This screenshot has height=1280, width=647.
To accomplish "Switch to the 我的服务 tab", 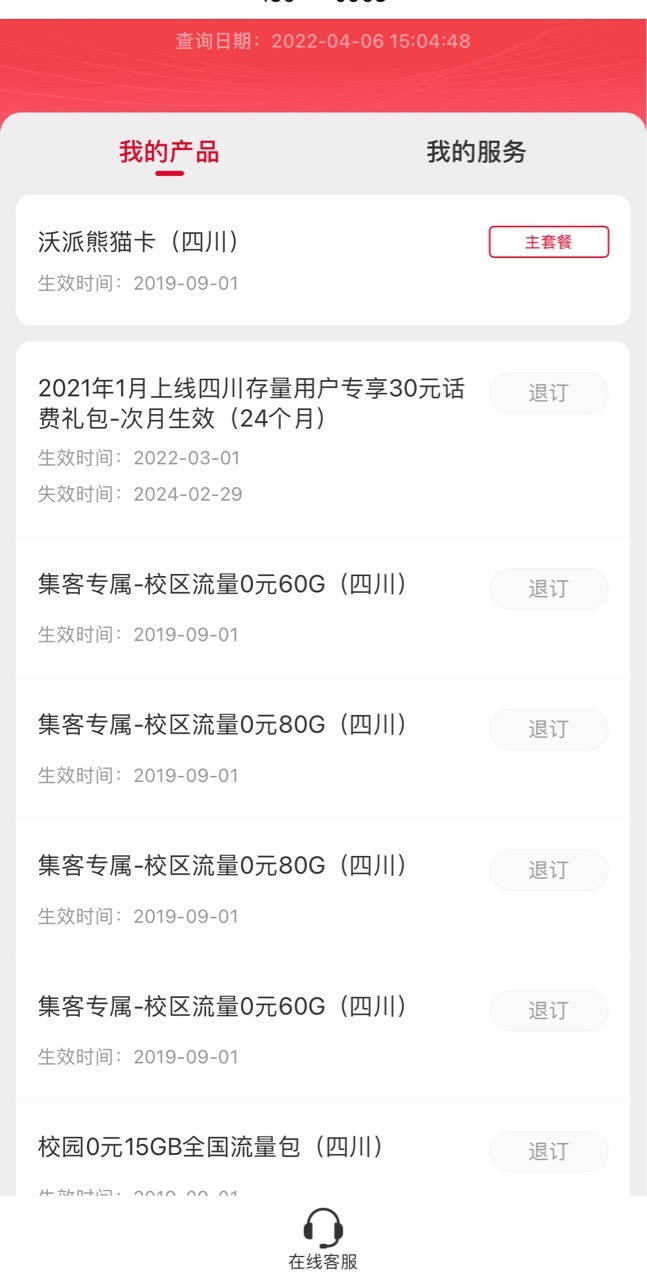I will 476,152.
